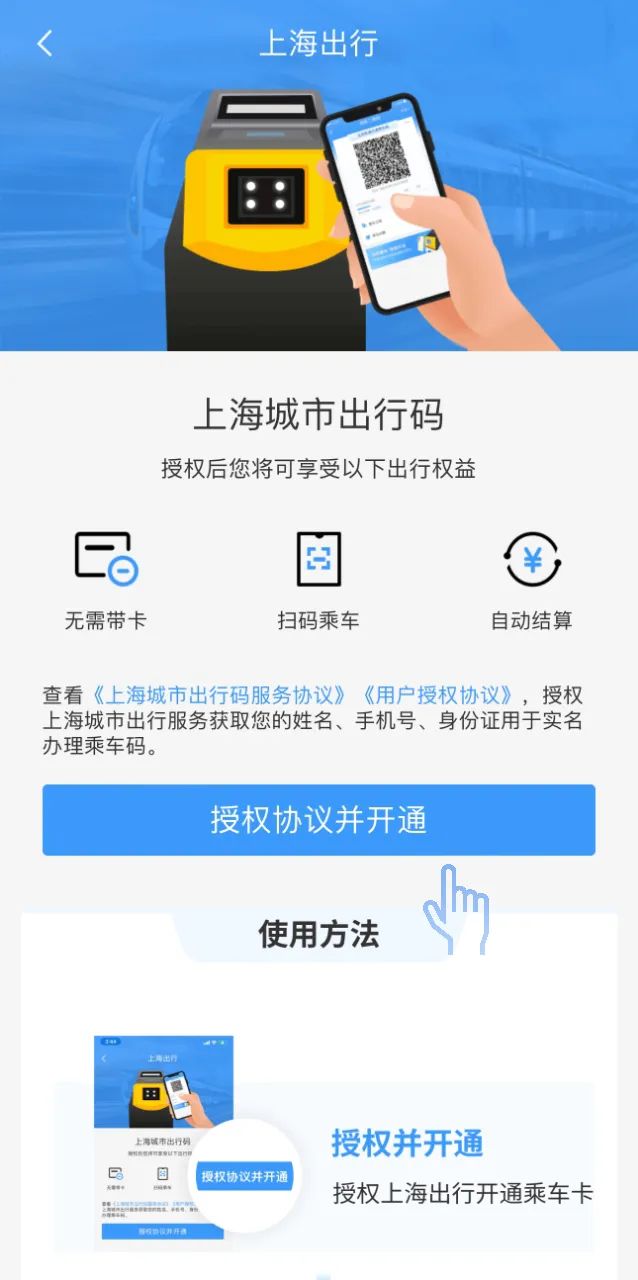Open 《用户授权协议》 link
638x1280 pixels.
437,695
